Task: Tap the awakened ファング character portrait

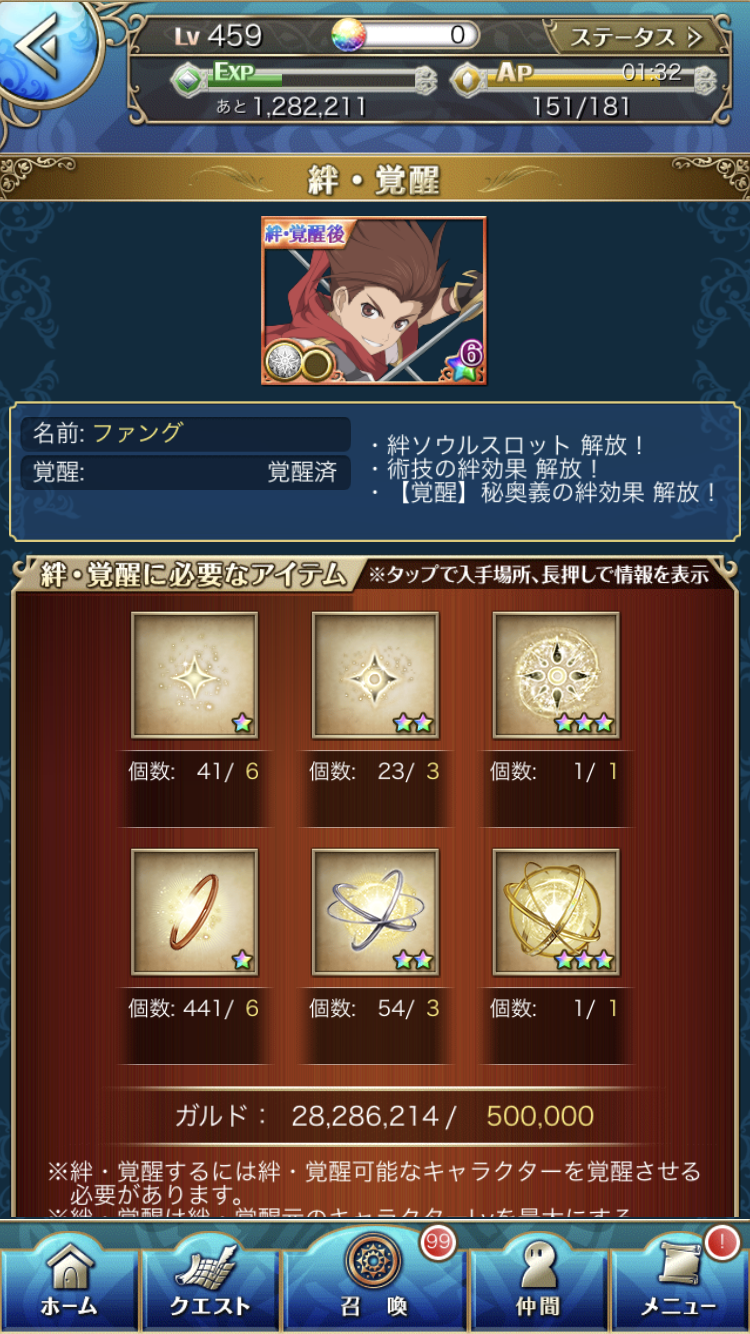Action: [374, 301]
